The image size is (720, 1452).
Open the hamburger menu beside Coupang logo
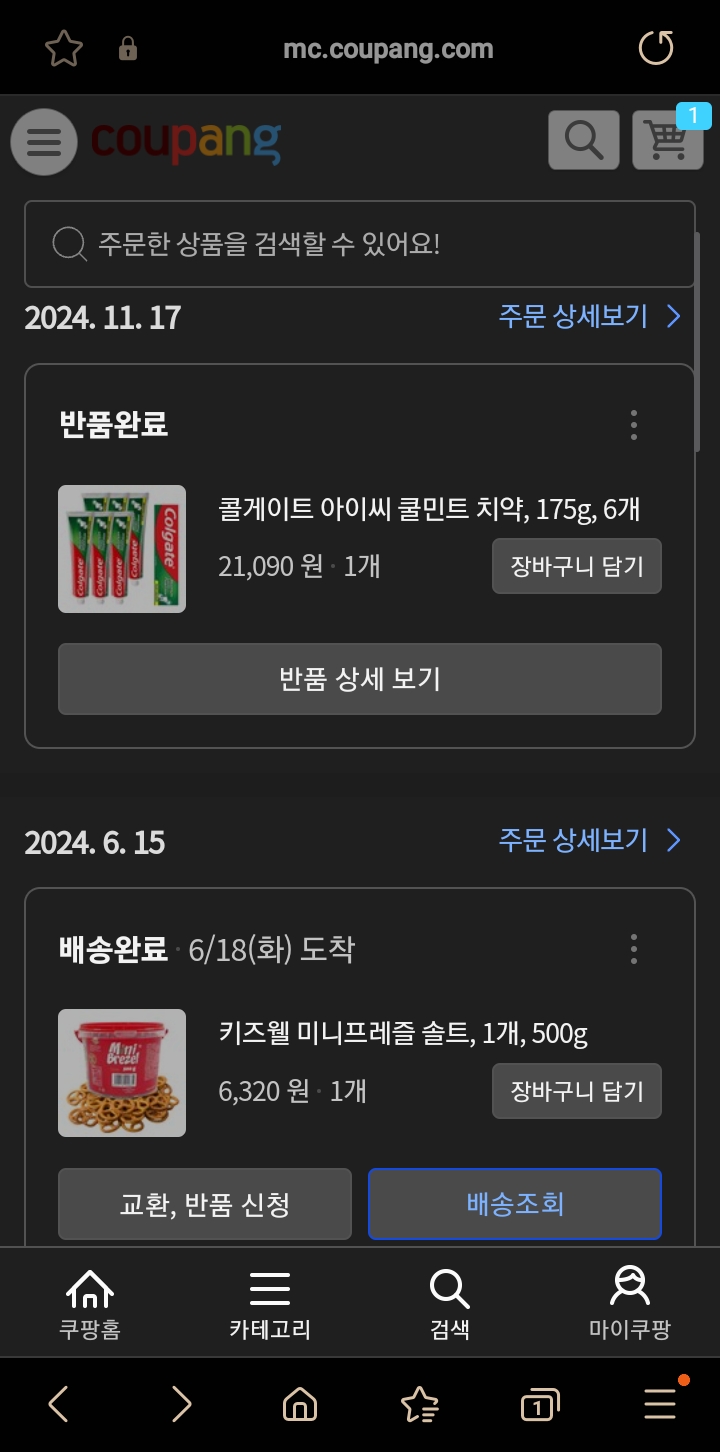(44, 141)
